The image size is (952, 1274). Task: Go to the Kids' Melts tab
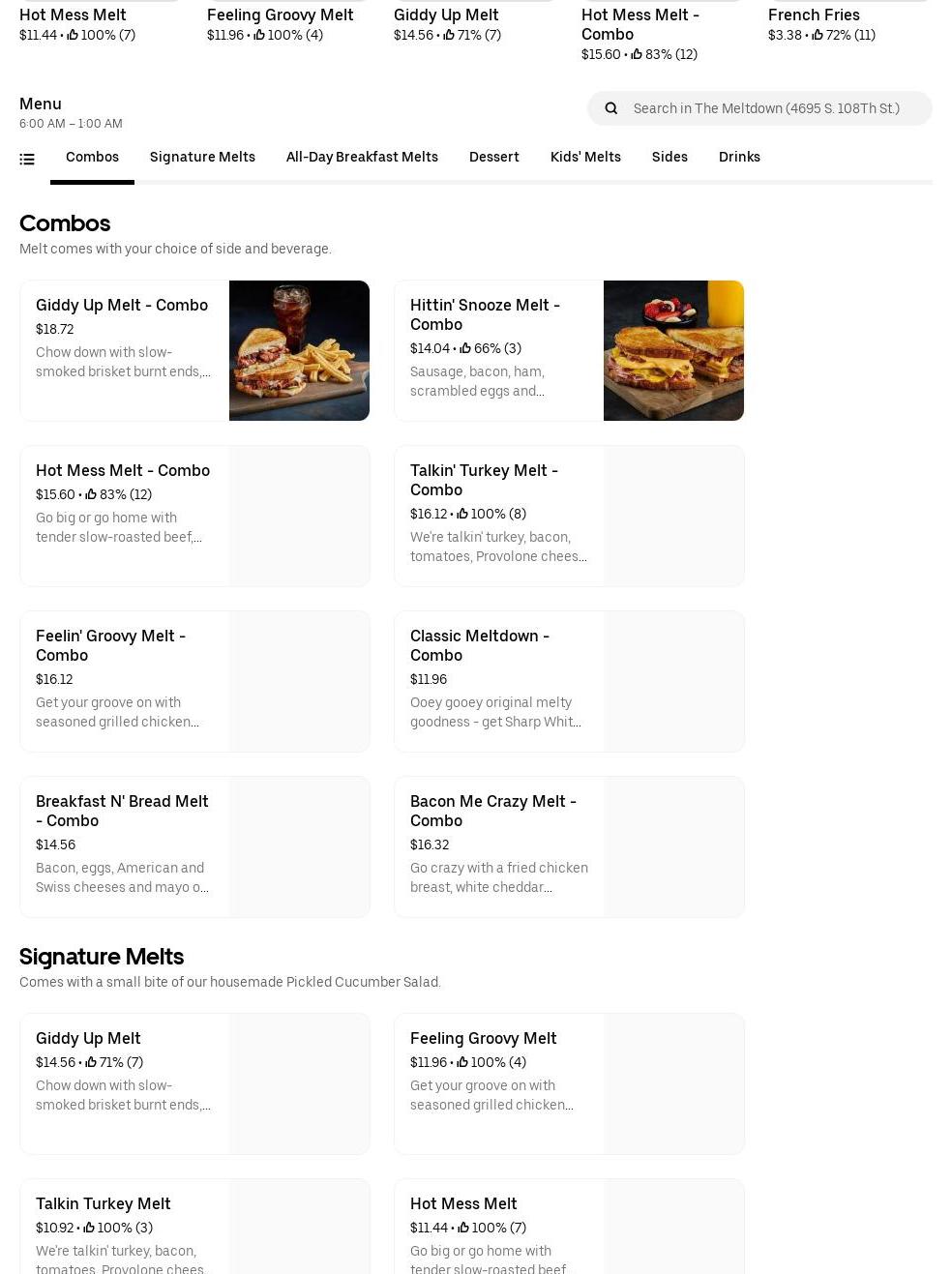point(585,157)
